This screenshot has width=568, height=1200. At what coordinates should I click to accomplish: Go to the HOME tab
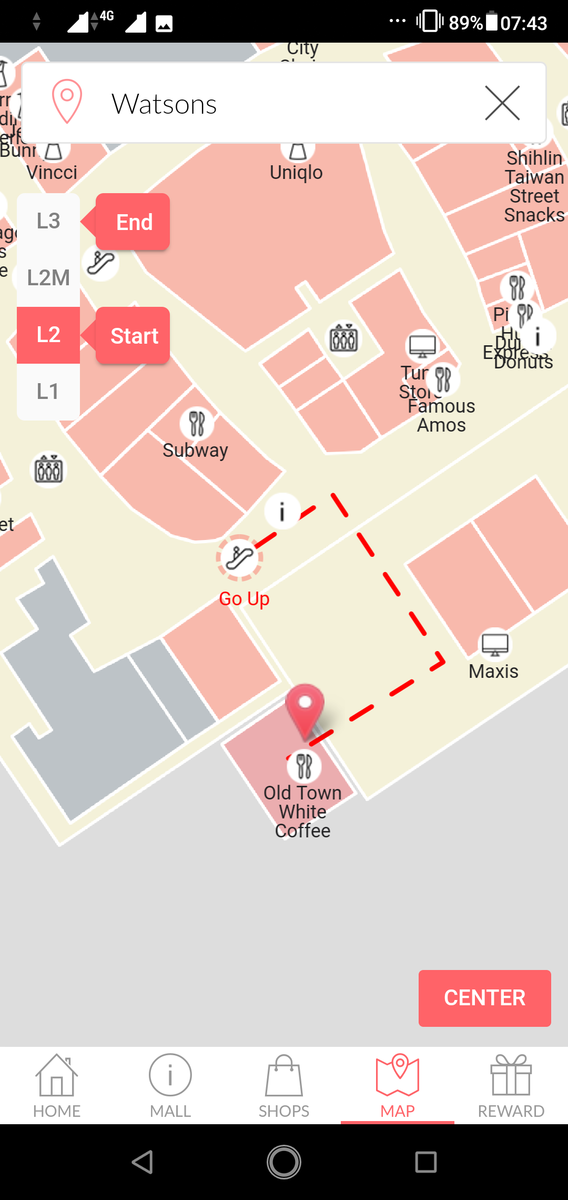(x=56, y=1086)
